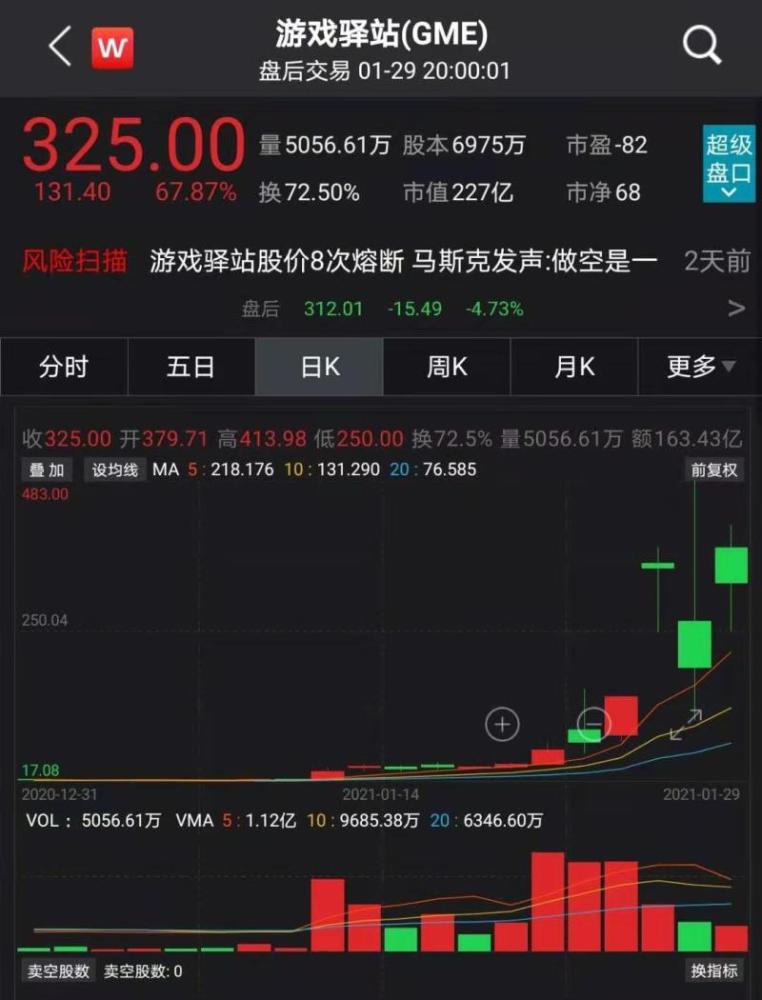
Task: Go back using the top arrow
Action: tap(60, 46)
